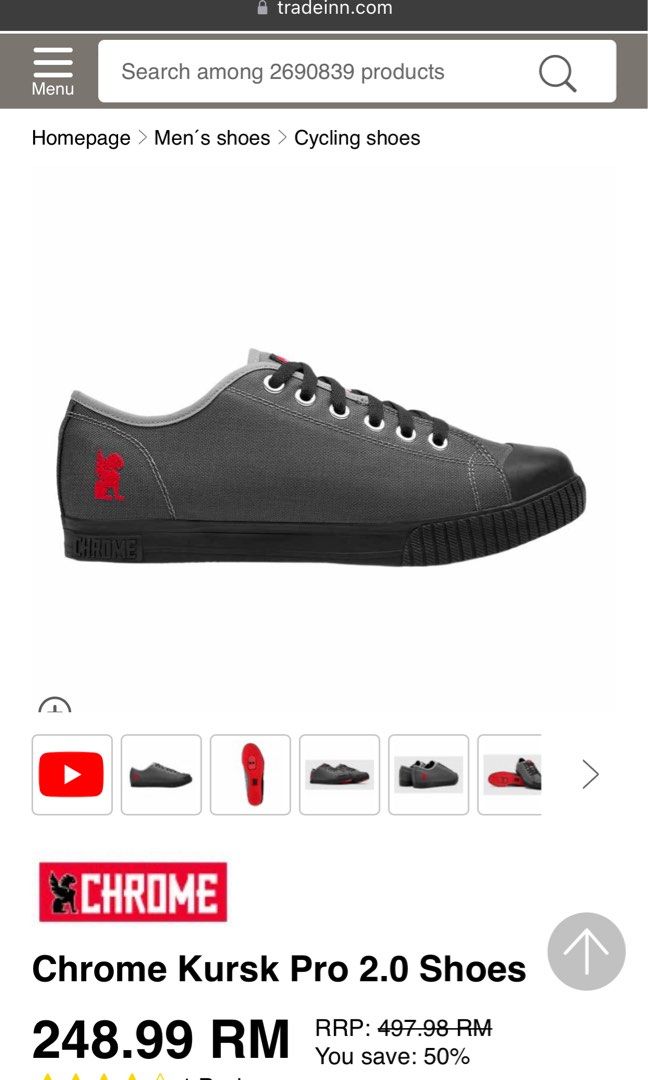Select the side view shoe thumbnail
This screenshot has width=648, height=1080.
(161, 774)
